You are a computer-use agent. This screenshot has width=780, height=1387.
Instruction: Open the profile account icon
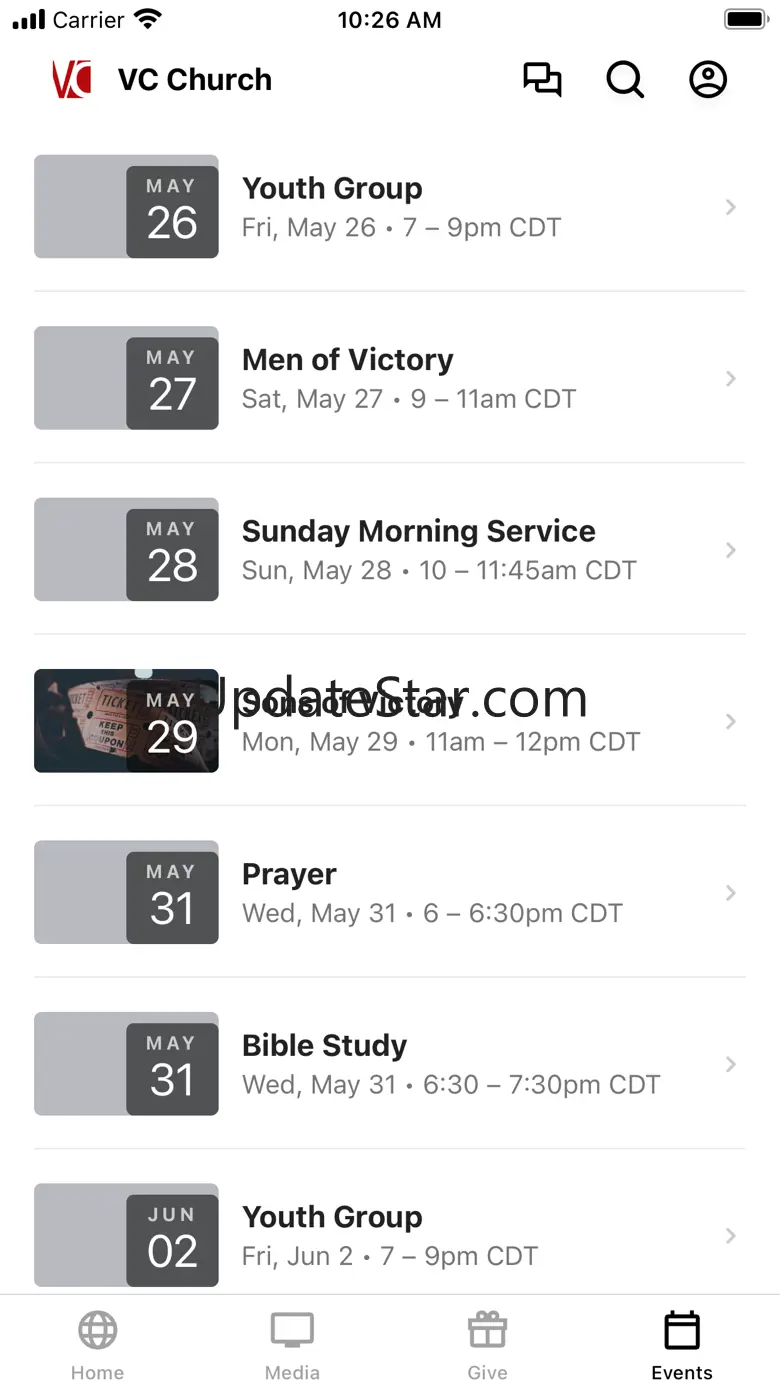point(708,80)
